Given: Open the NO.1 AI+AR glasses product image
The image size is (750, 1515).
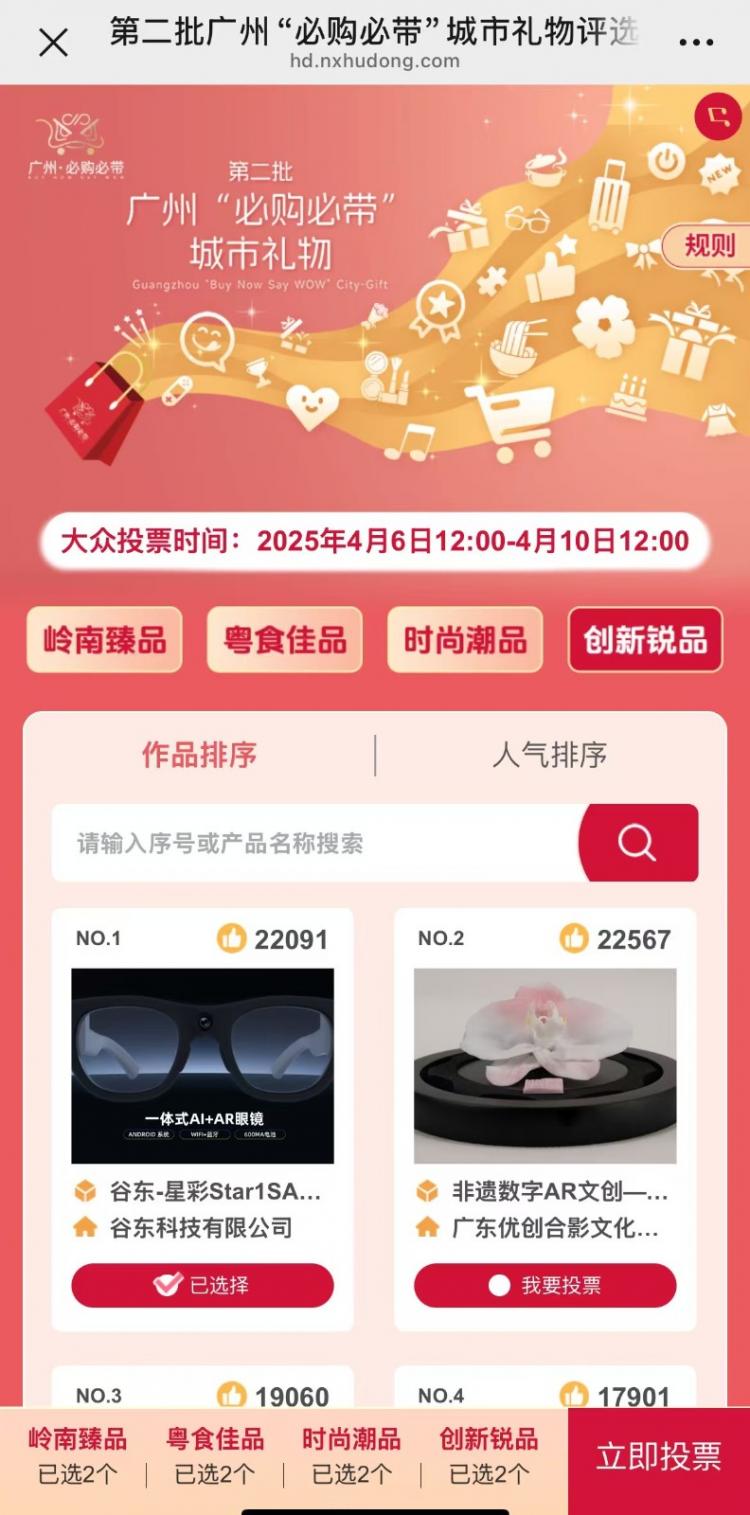Looking at the screenshot, I should point(202,1065).
